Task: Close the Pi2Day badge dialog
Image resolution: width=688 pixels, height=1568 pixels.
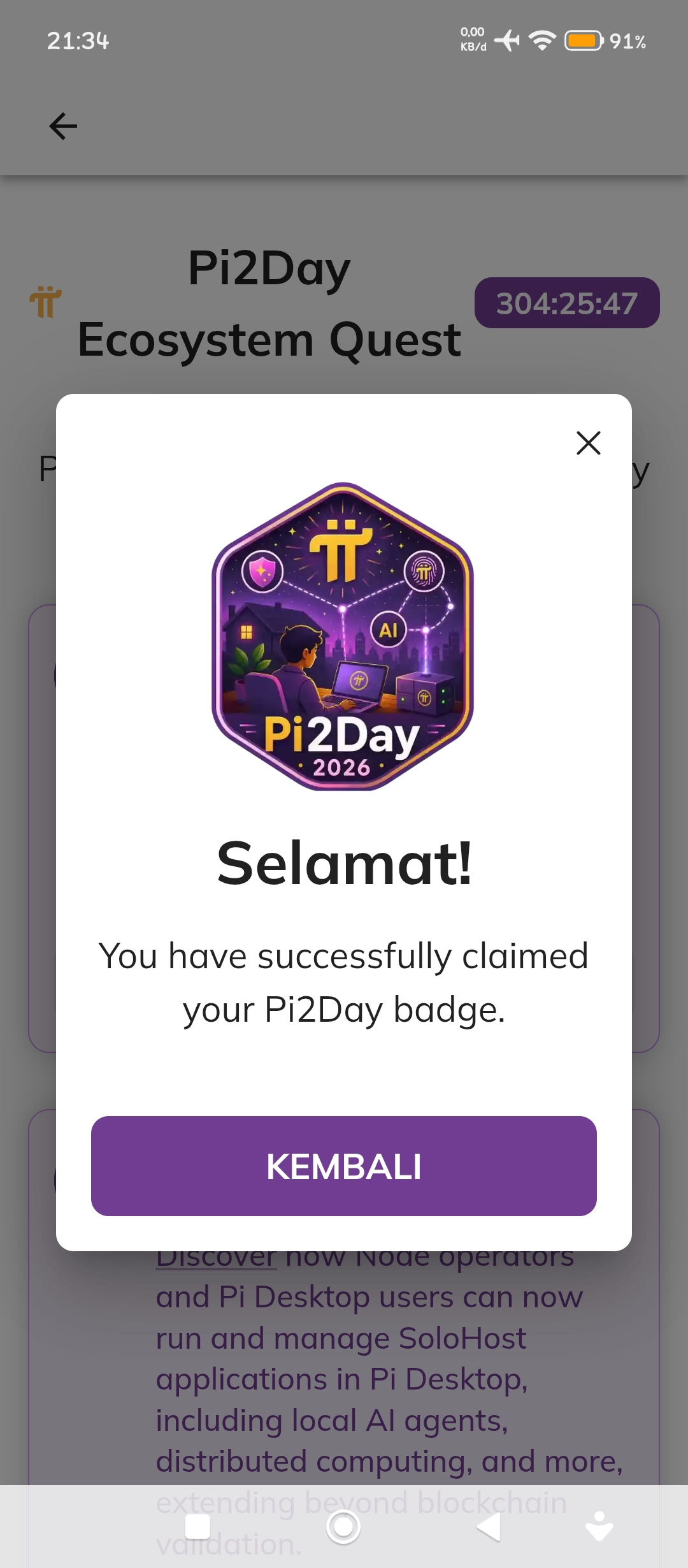Action: pos(588,443)
